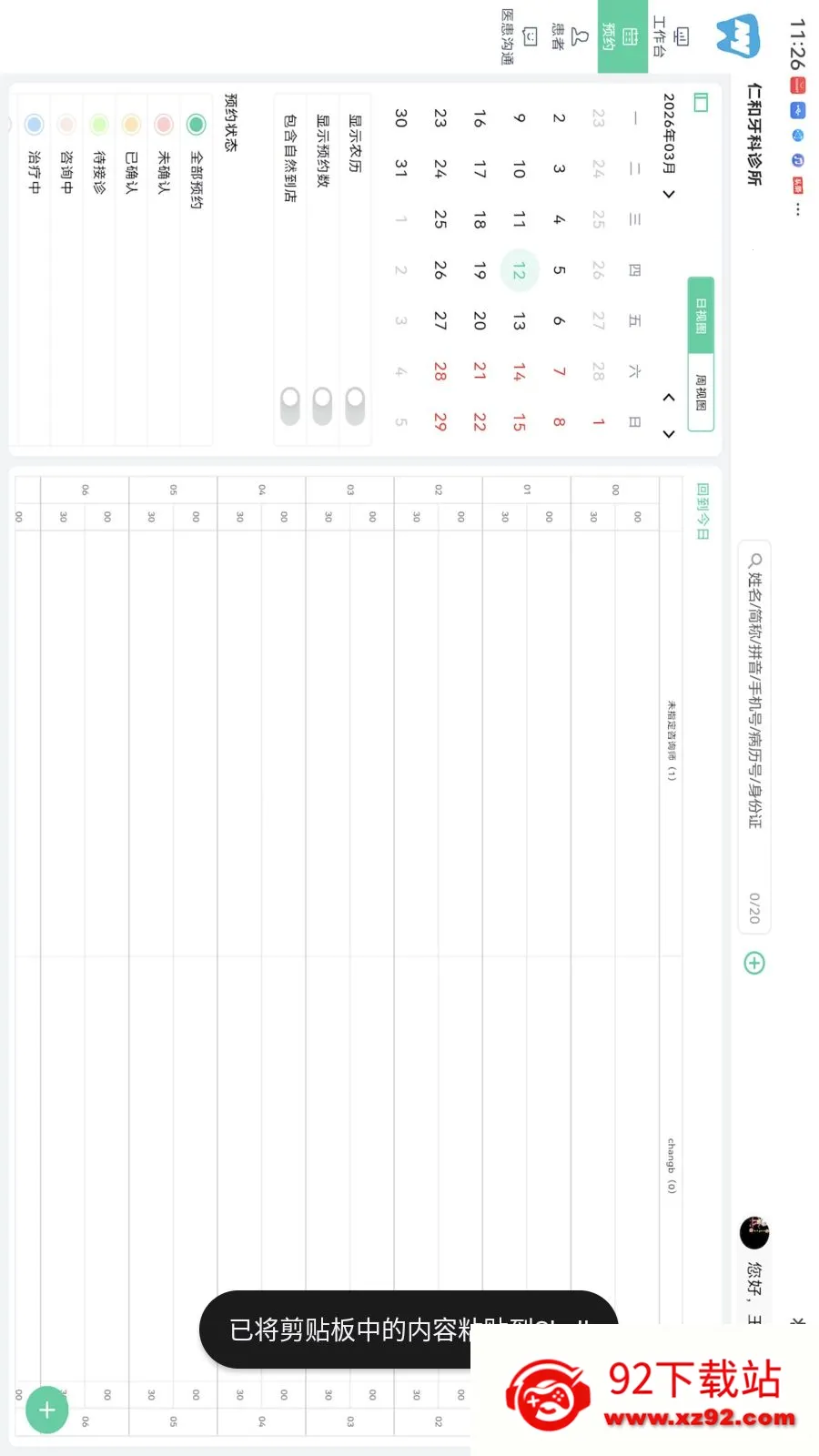Toggle the 显示农历 switch
Viewport: 819px width, 1456px height.
click(x=355, y=405)
